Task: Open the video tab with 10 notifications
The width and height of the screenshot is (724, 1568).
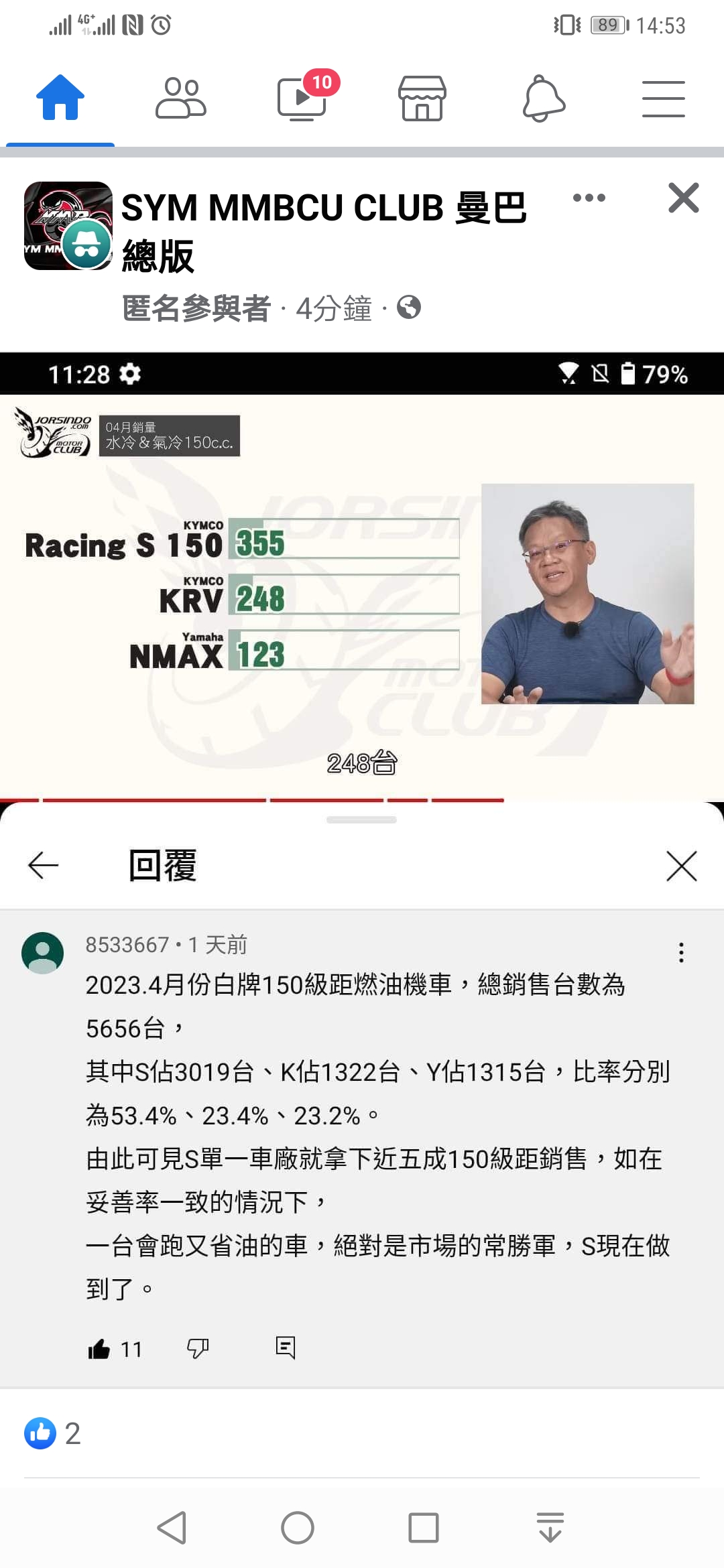Action: click(302, 98)
